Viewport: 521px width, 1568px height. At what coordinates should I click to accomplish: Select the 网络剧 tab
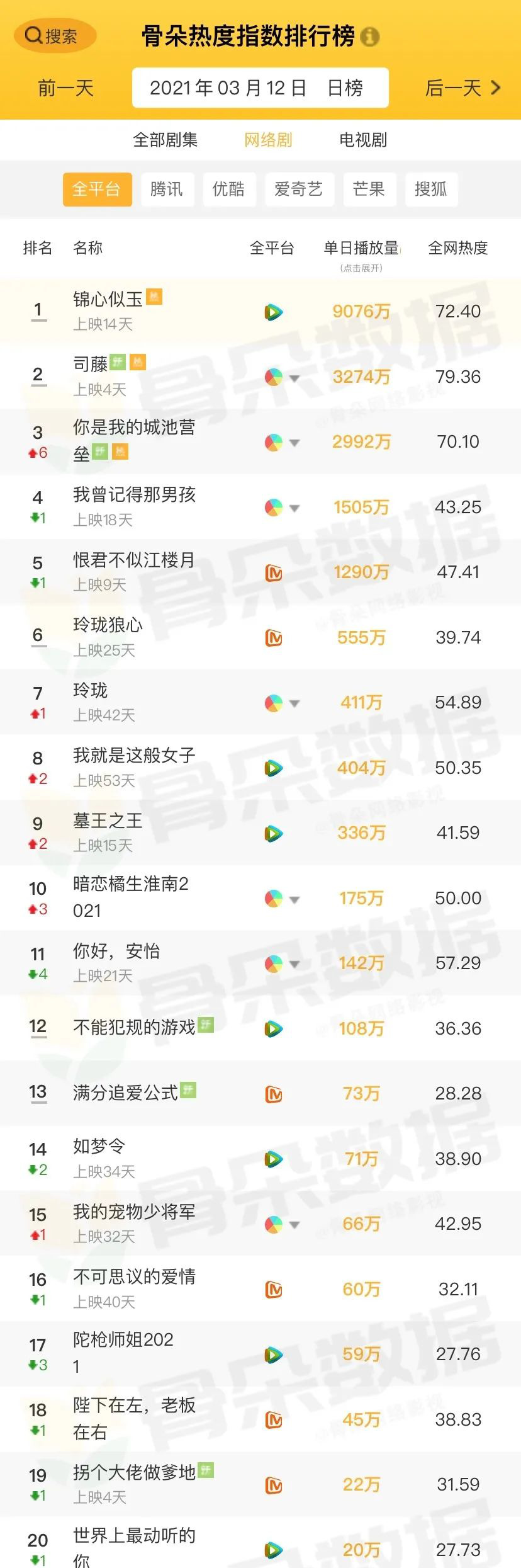click(x=268, y=140)
